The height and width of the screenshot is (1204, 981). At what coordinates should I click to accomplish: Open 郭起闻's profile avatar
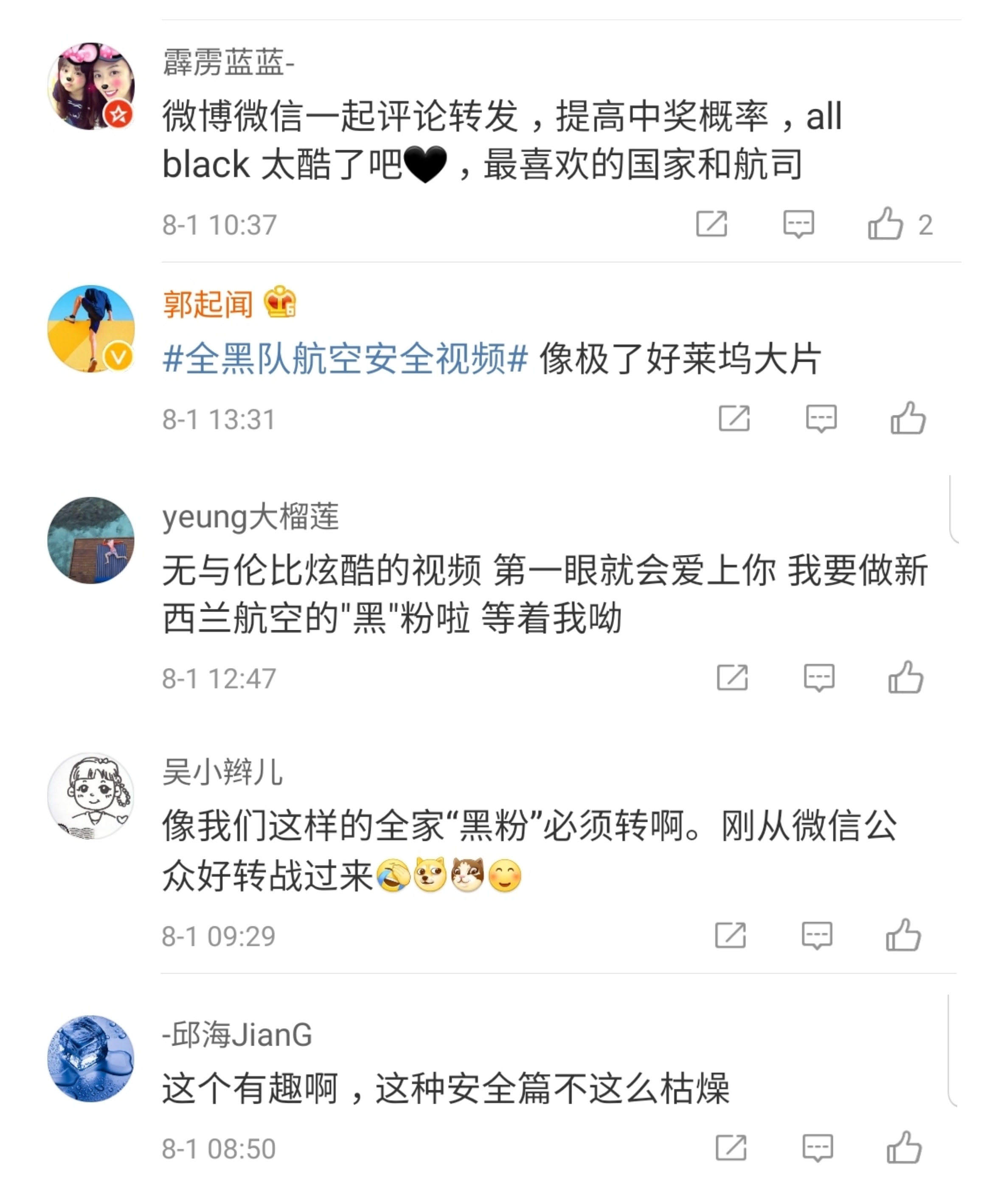point(91,328)
